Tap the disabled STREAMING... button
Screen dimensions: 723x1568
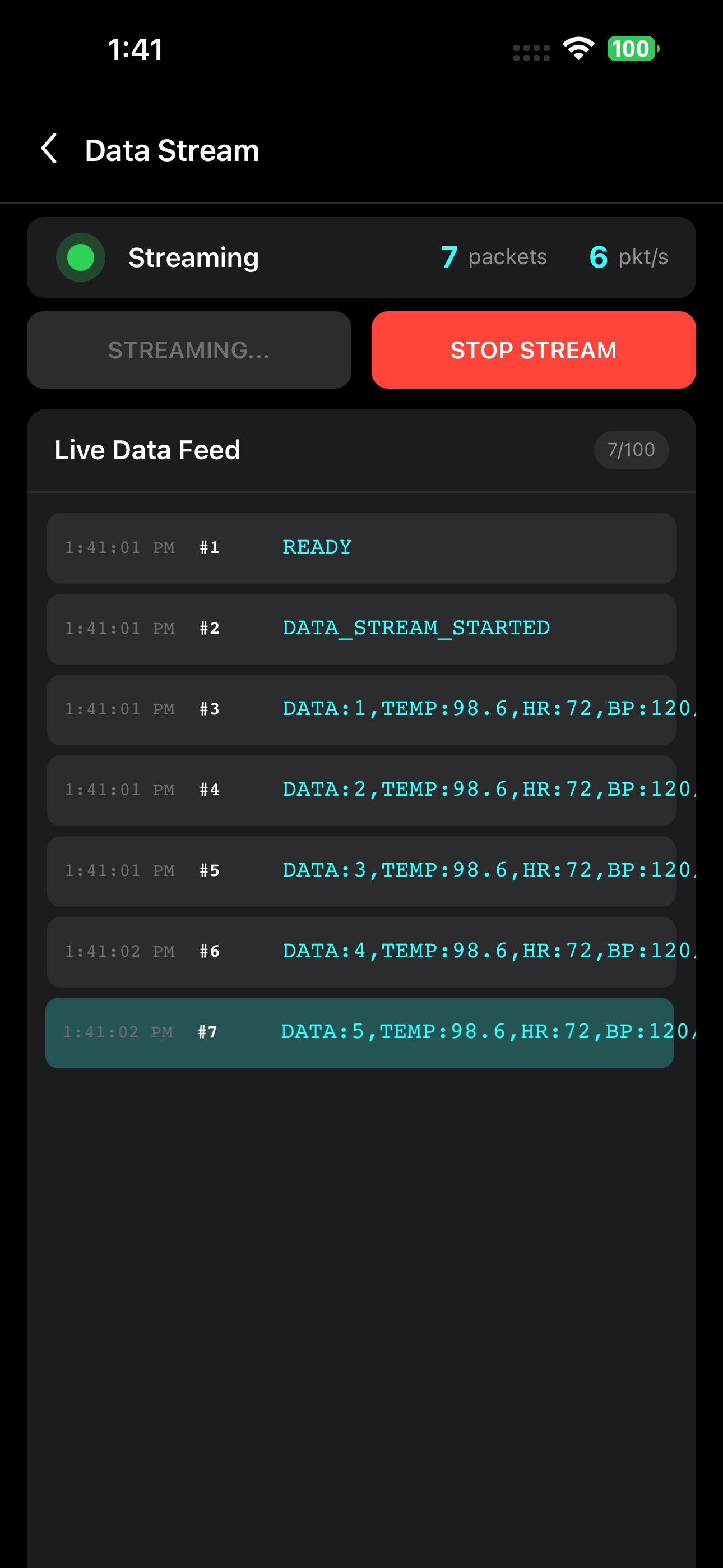189,349
